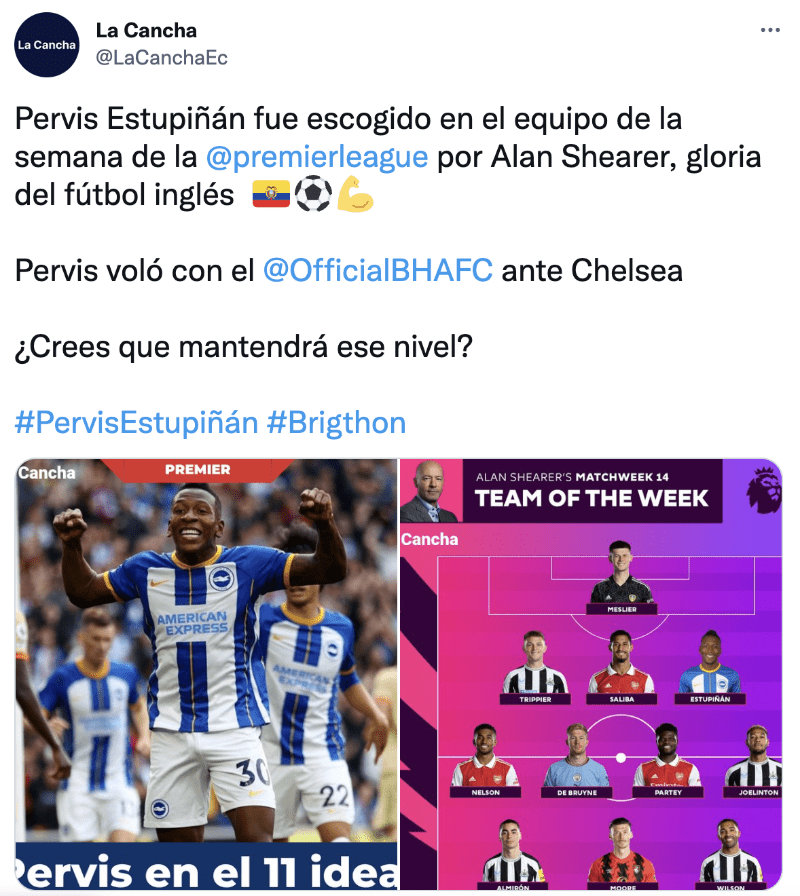800x896 pixels.
Task: Open the @OfficialBHAFC mention
Action: (377, 270)
